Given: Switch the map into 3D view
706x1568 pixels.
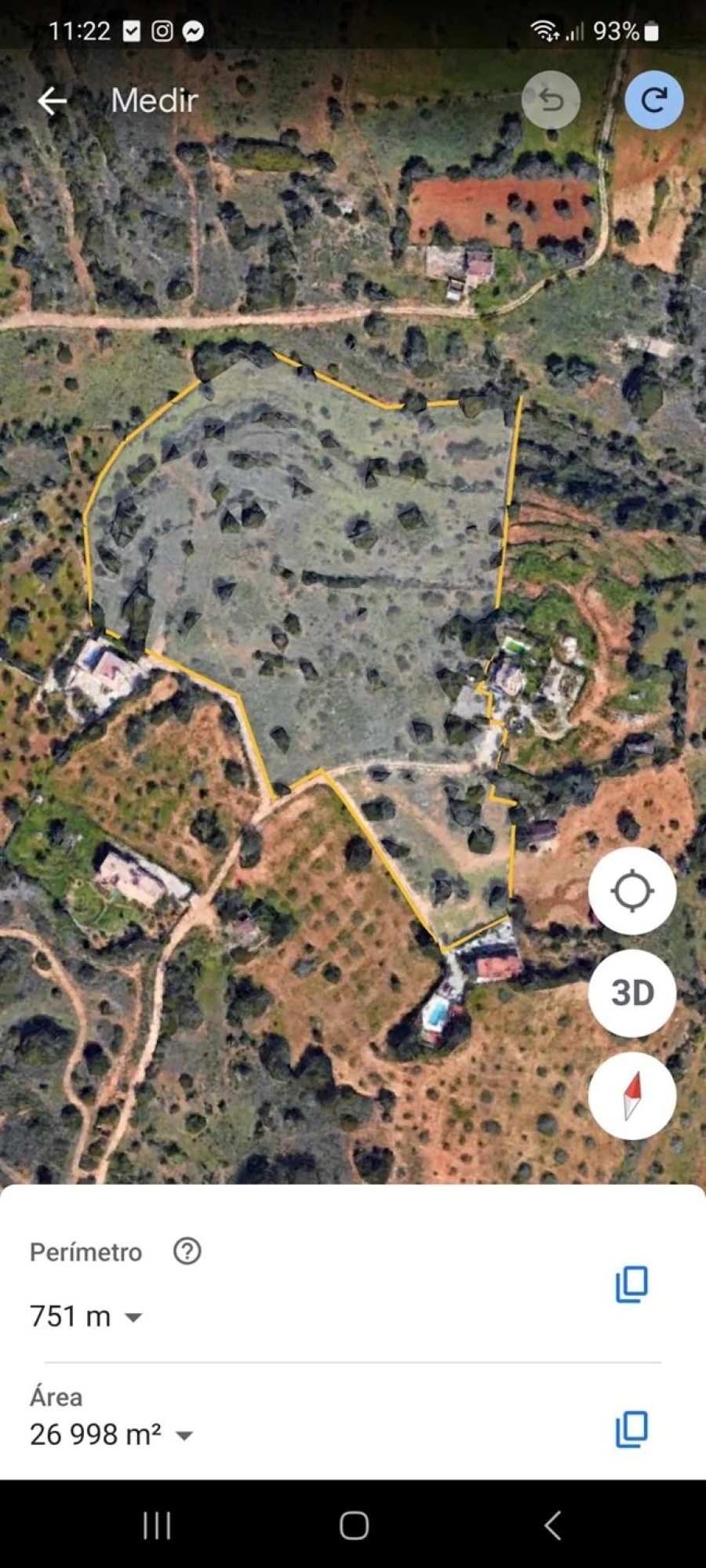Looking at the screenshot, I should click(x=632, y=993).
